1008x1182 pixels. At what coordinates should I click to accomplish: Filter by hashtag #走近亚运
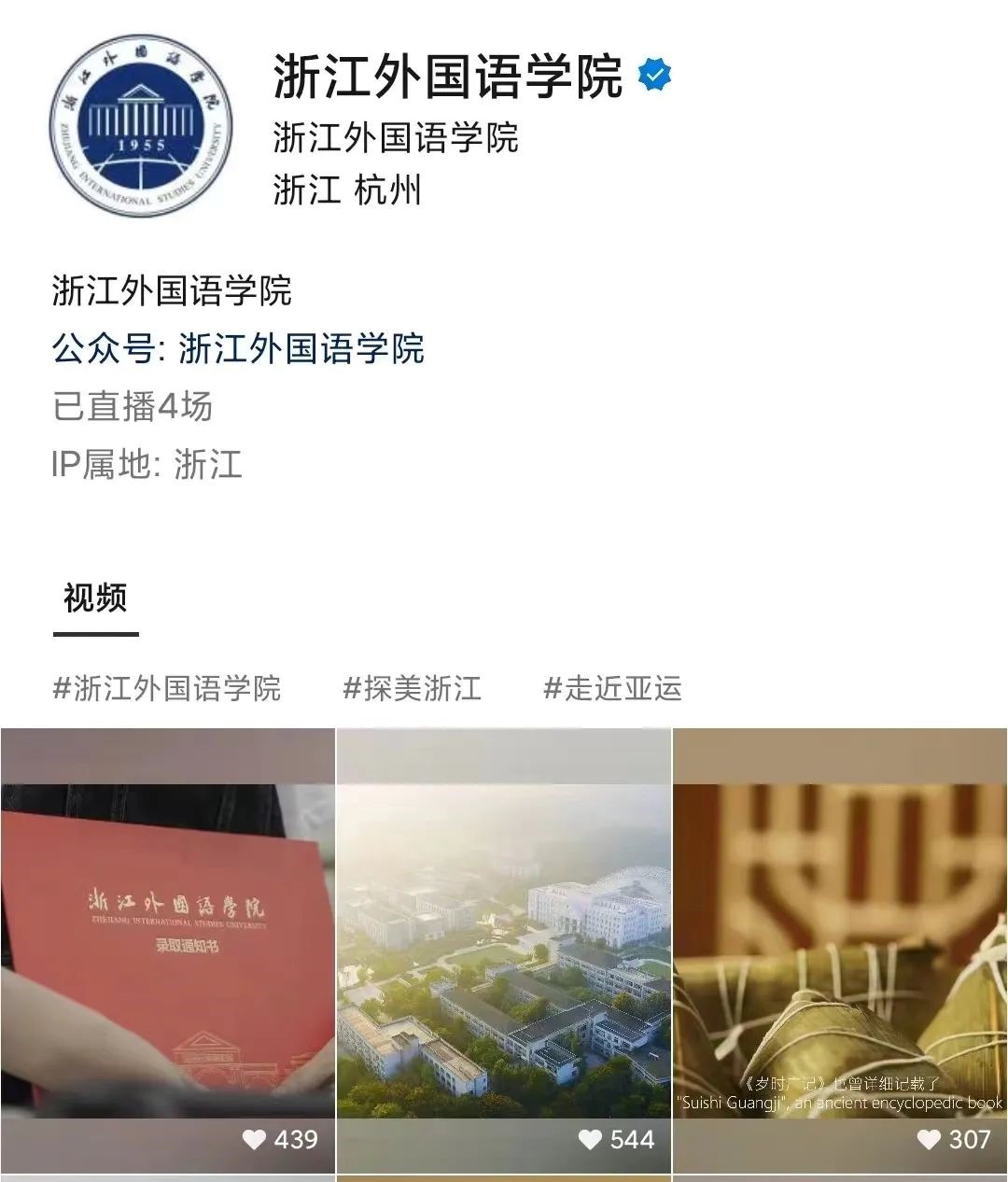612,689
